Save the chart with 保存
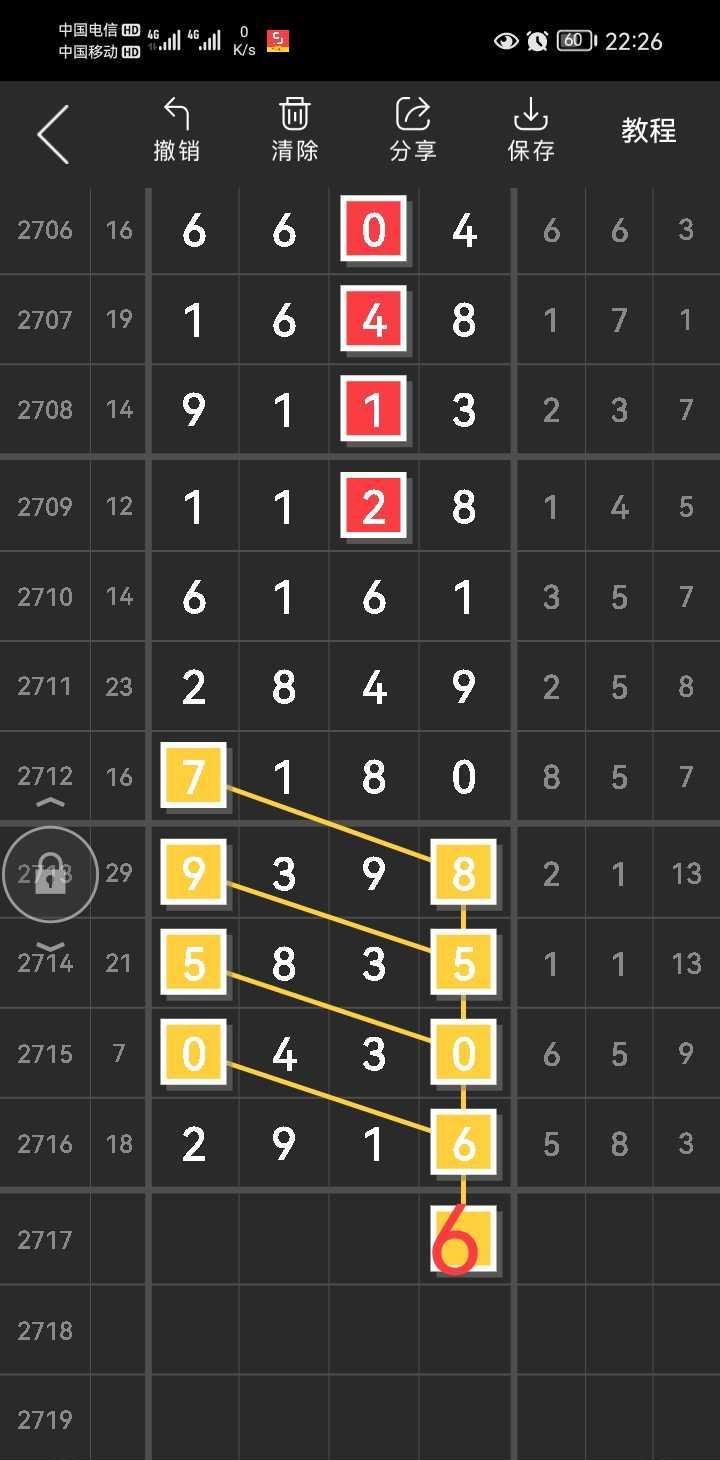720x1460 pixels. click(531, 130)
